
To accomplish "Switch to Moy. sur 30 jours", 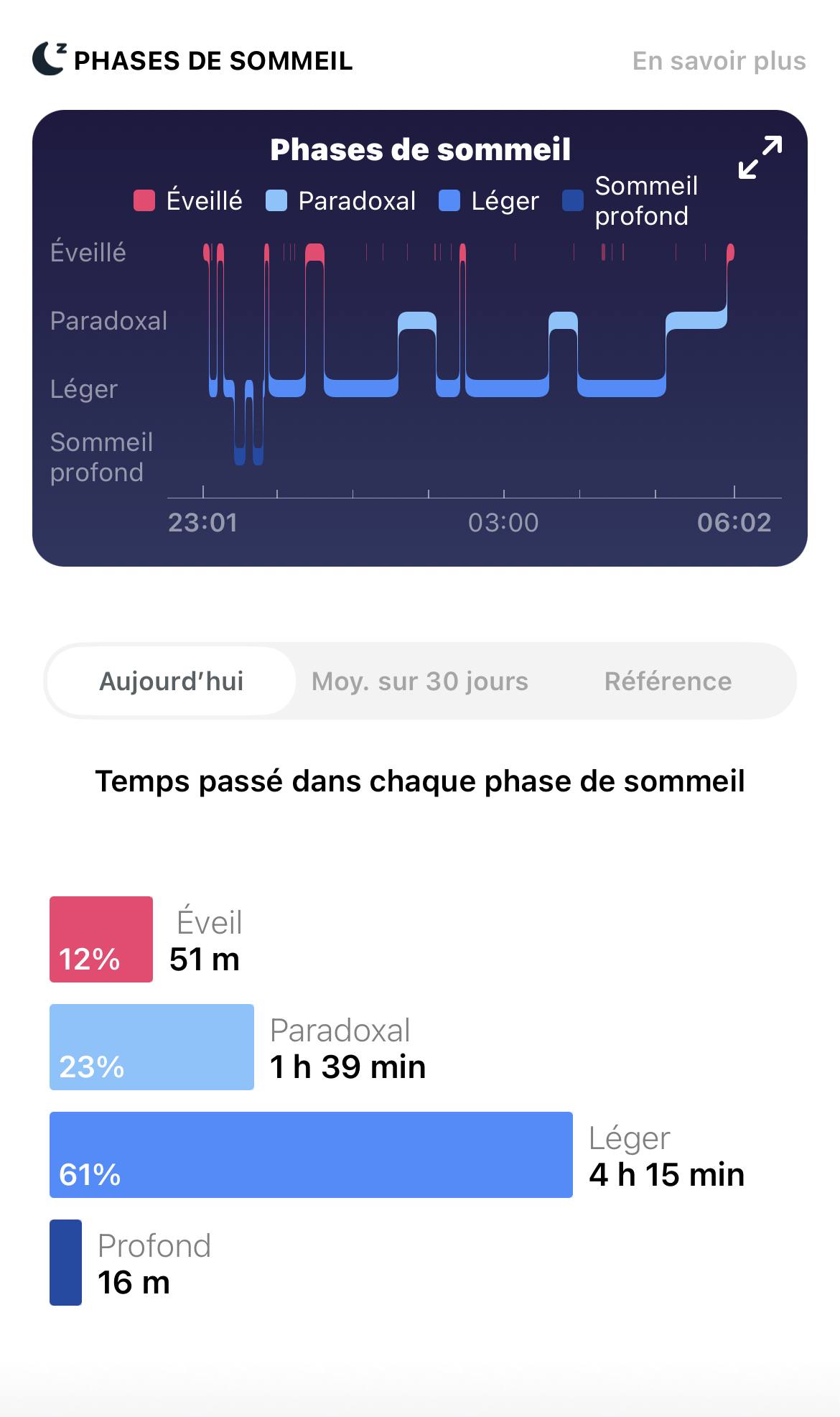I will click(420, 681).
